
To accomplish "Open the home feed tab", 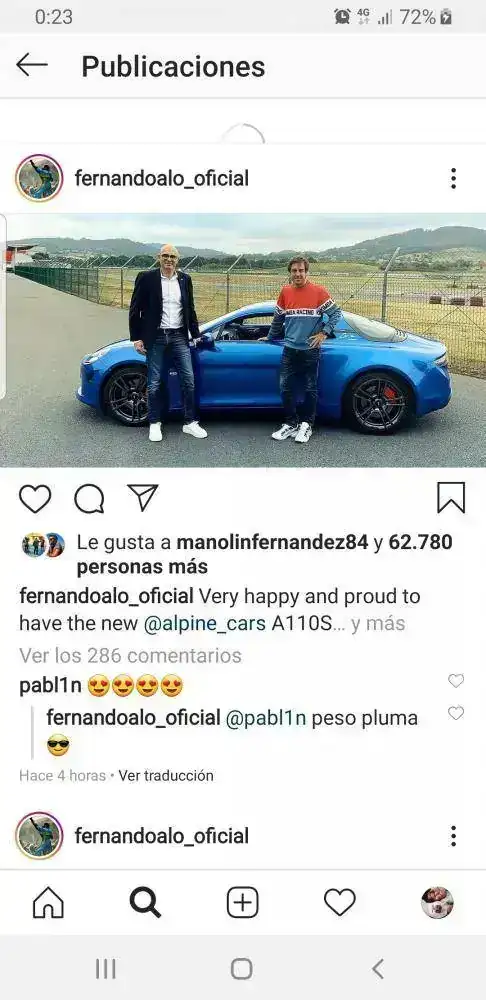I will tap(48, 903).
